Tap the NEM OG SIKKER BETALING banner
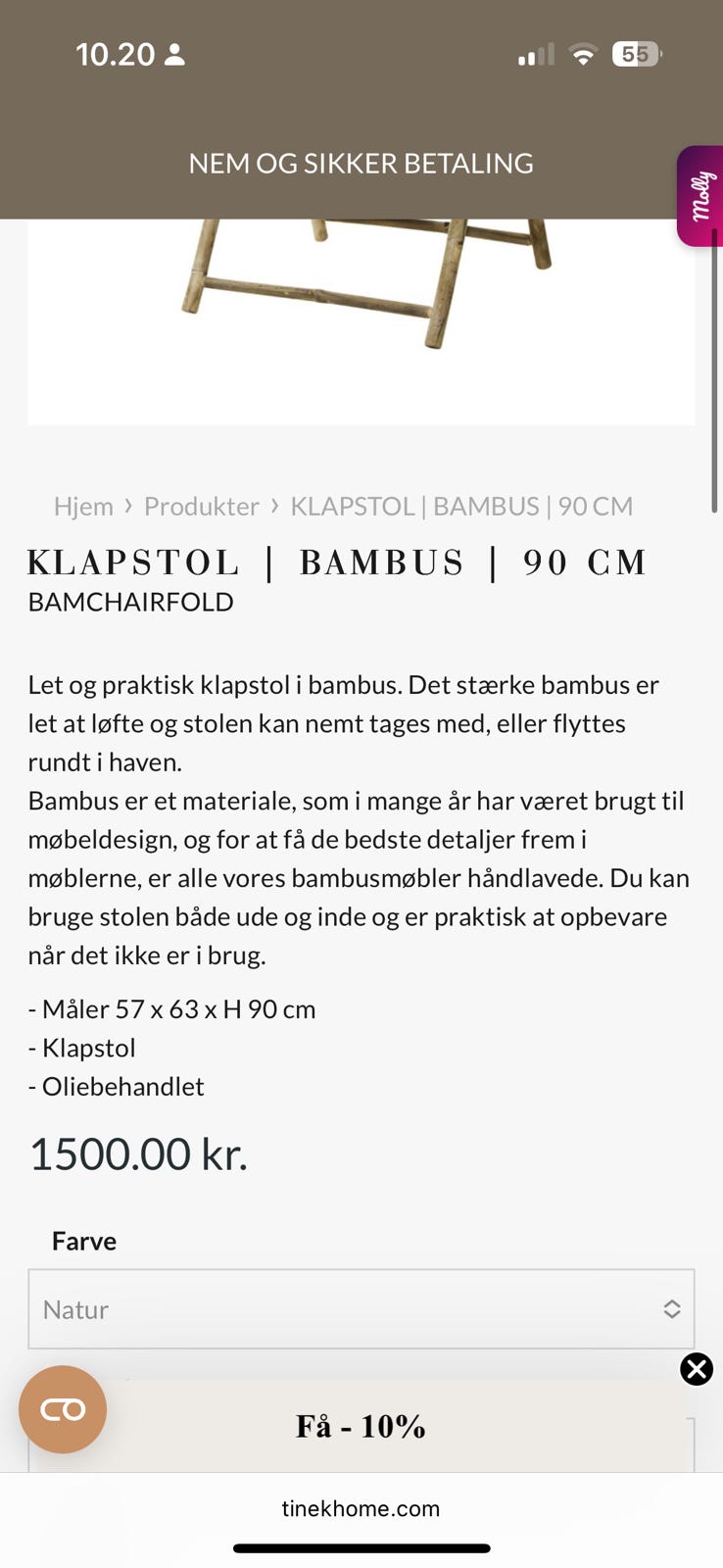The width and height of the screenshot is (723, 1568). point(361,163)
